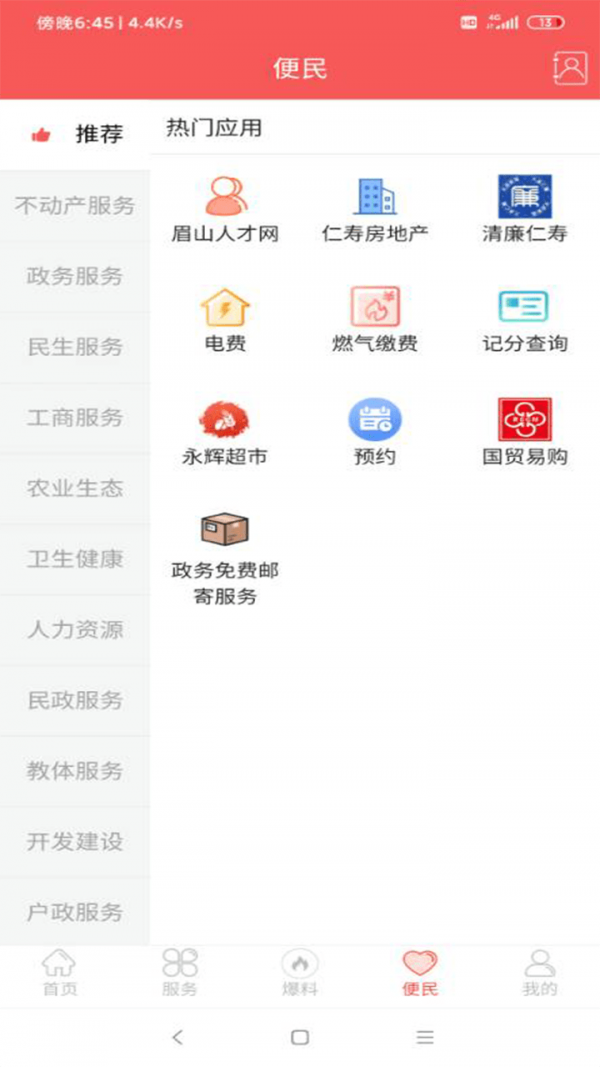Open the 我的 tab
This screenshot has height=1067, width=600.
539,974
